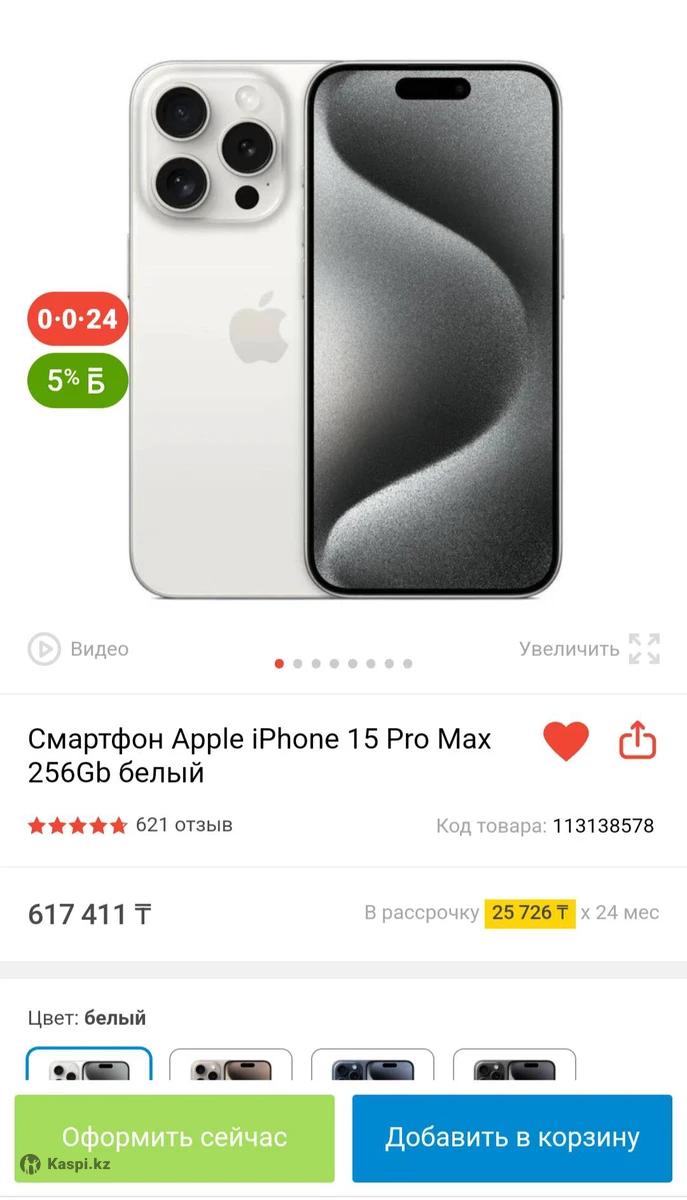This screenshot has width=687, height=1200.
Task: Tap Оформить сейчас to order now
Action: 174,1138
